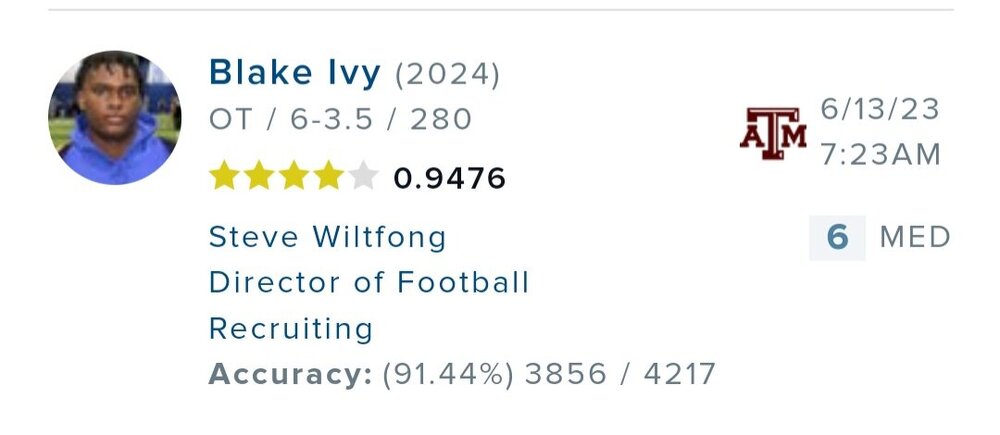1000x435 pixels.
Task: Tap Blake Ivy's profile photo
Action: (114, 118)
